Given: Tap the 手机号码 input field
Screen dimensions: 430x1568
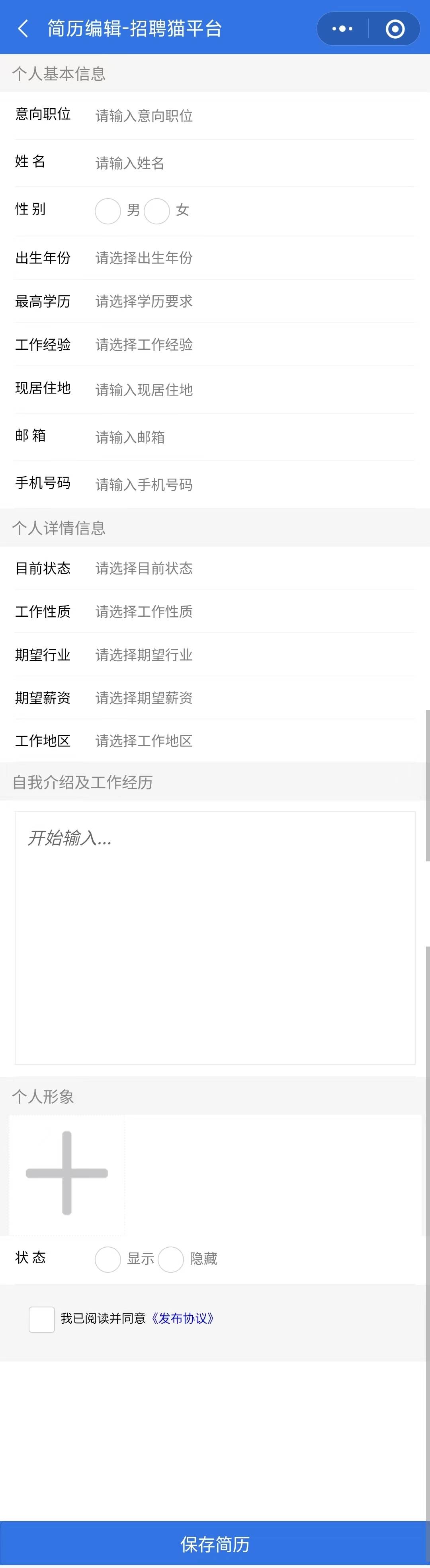Looking at the screenshot, I should point(244,485).
